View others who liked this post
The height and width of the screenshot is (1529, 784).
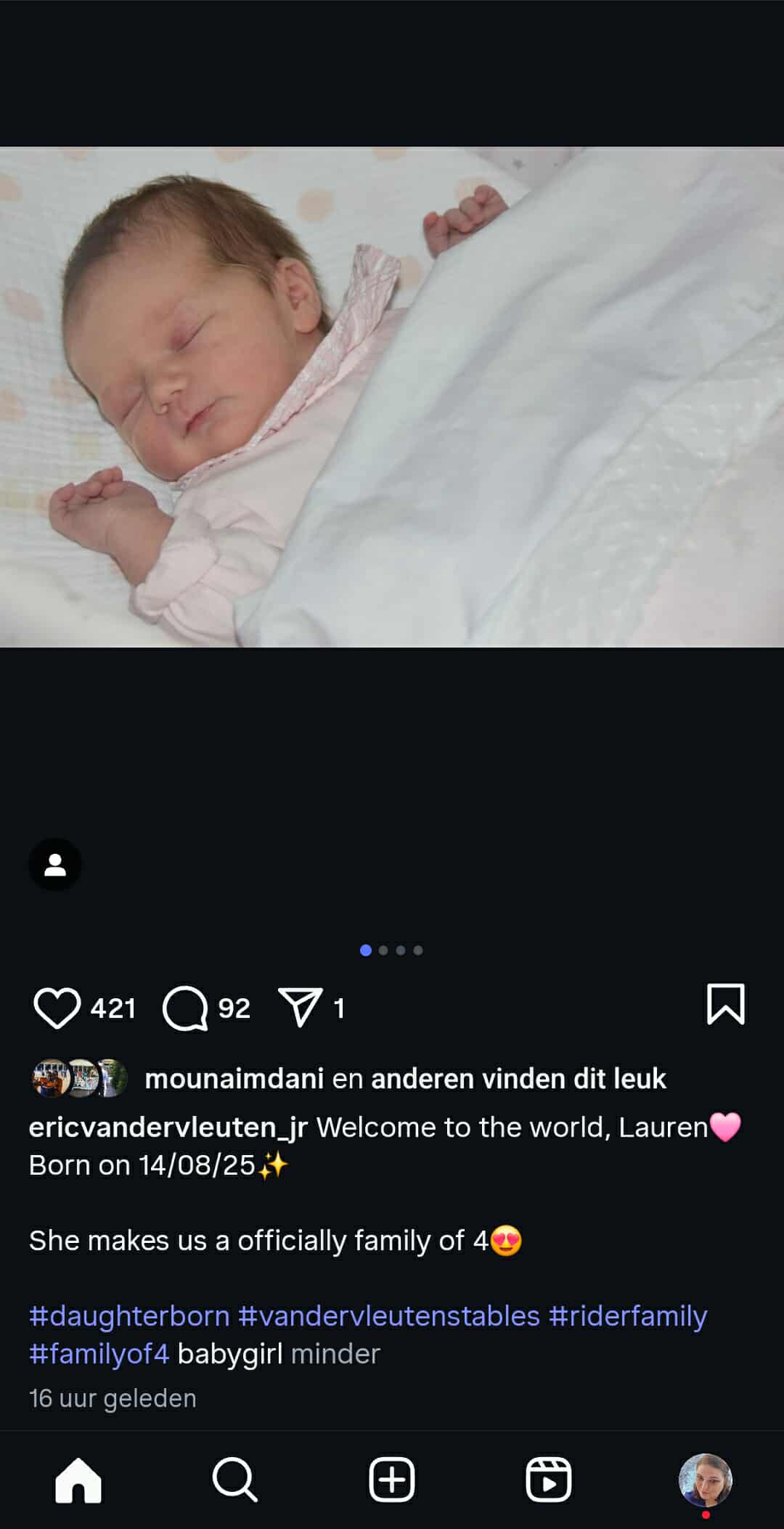coord(518,1079)
